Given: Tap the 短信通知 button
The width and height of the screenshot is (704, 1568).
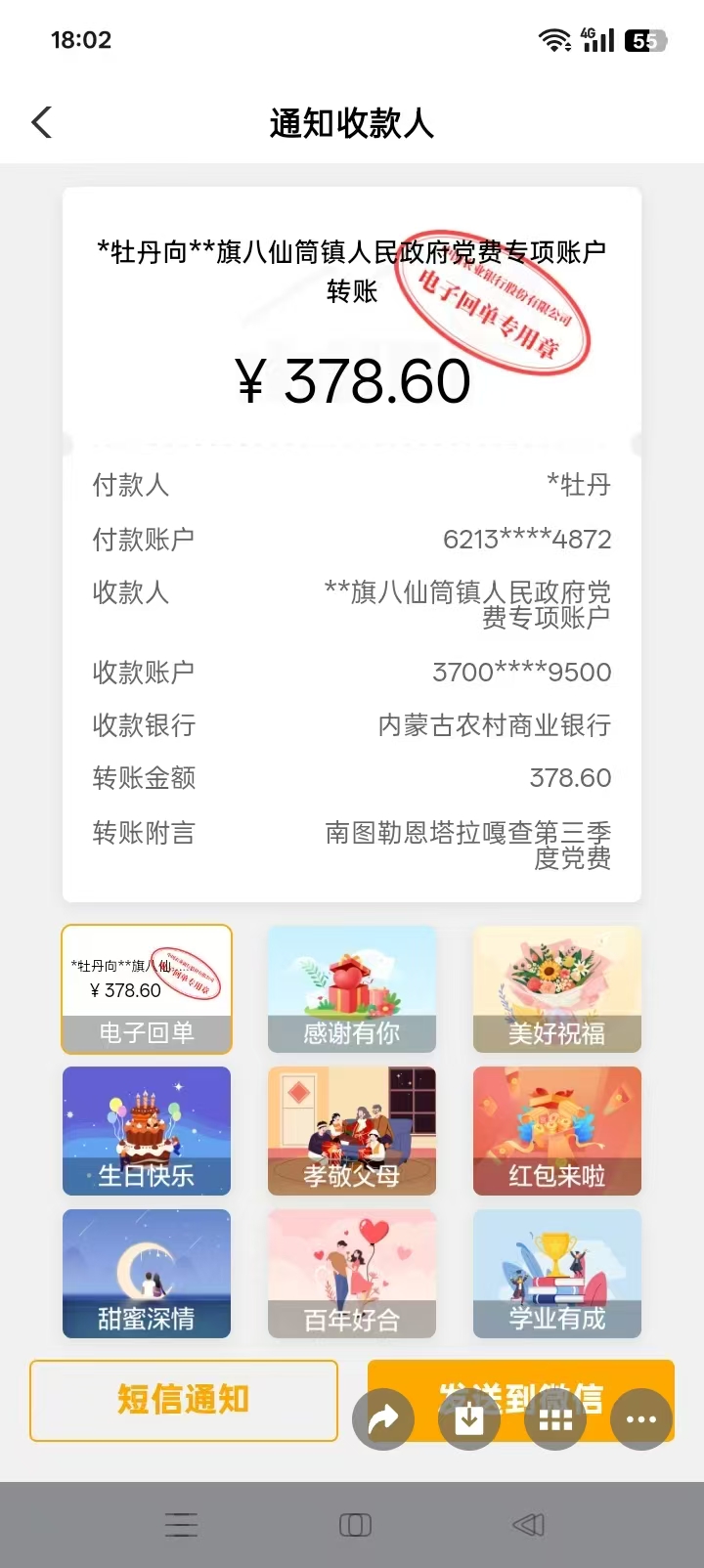Looking at the screenshot, I should [184, 1400].
